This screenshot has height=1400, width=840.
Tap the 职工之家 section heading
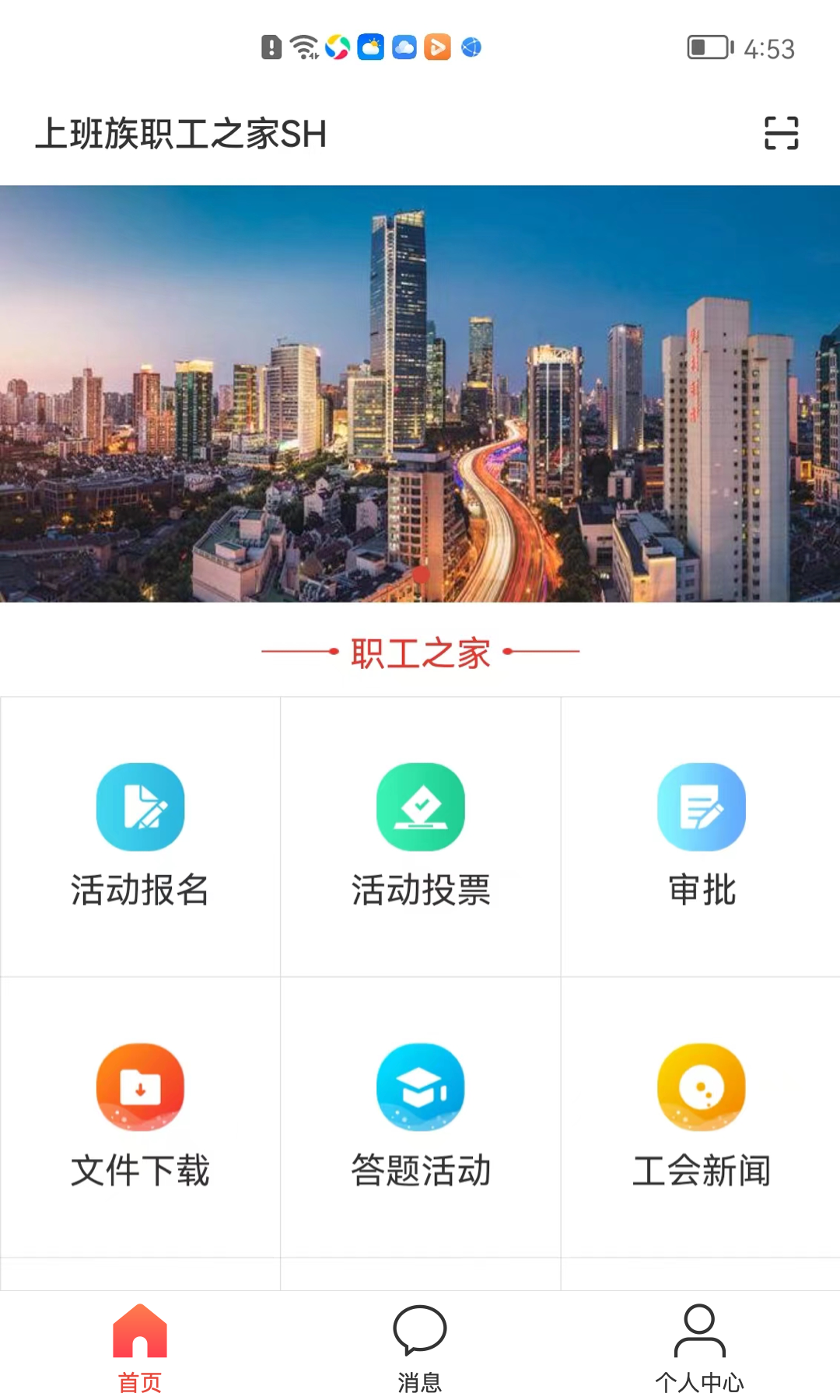[x=420, y=652]
